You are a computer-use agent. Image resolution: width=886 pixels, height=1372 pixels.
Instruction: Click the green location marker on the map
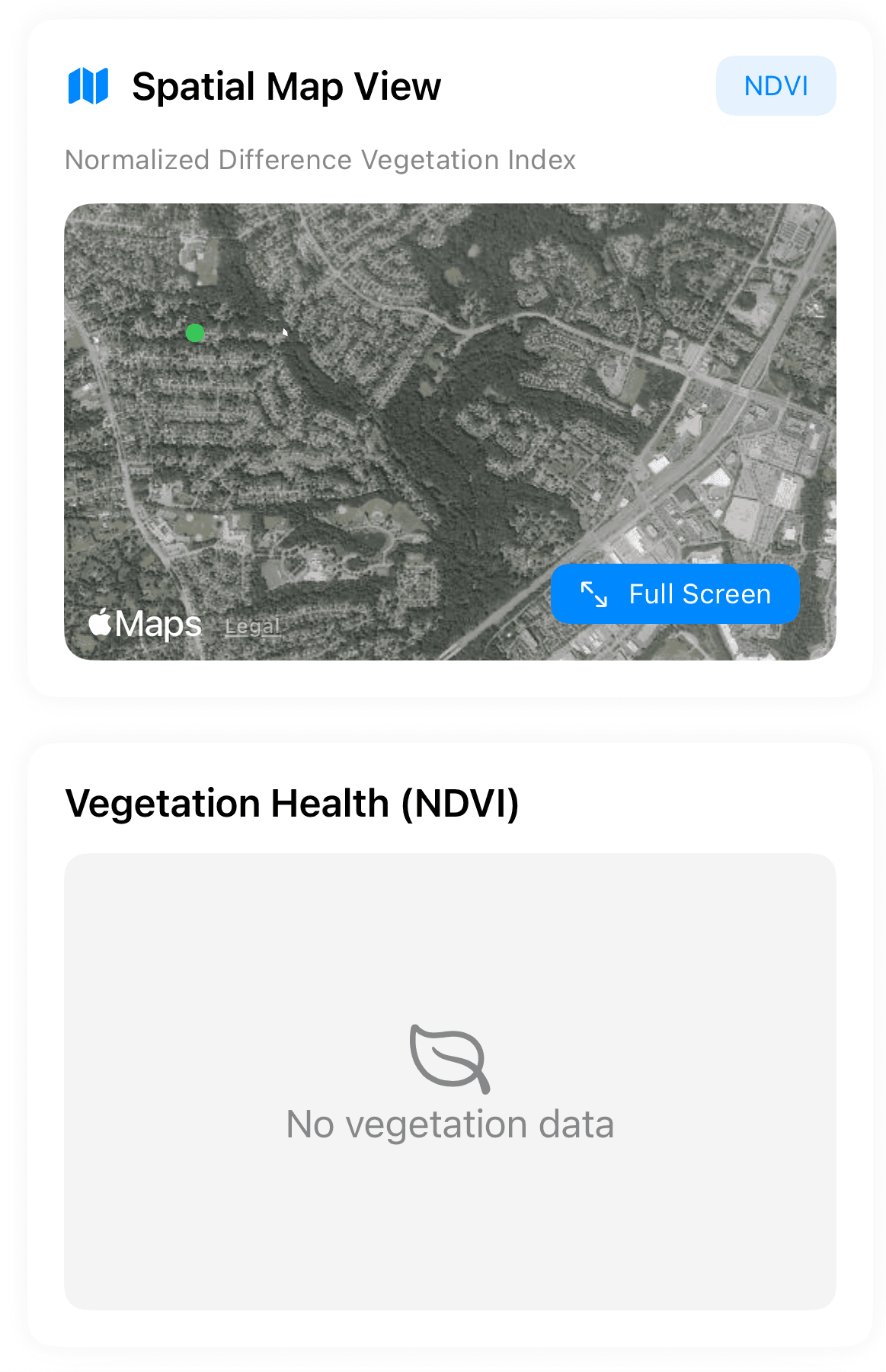click(x=195, y=333)
